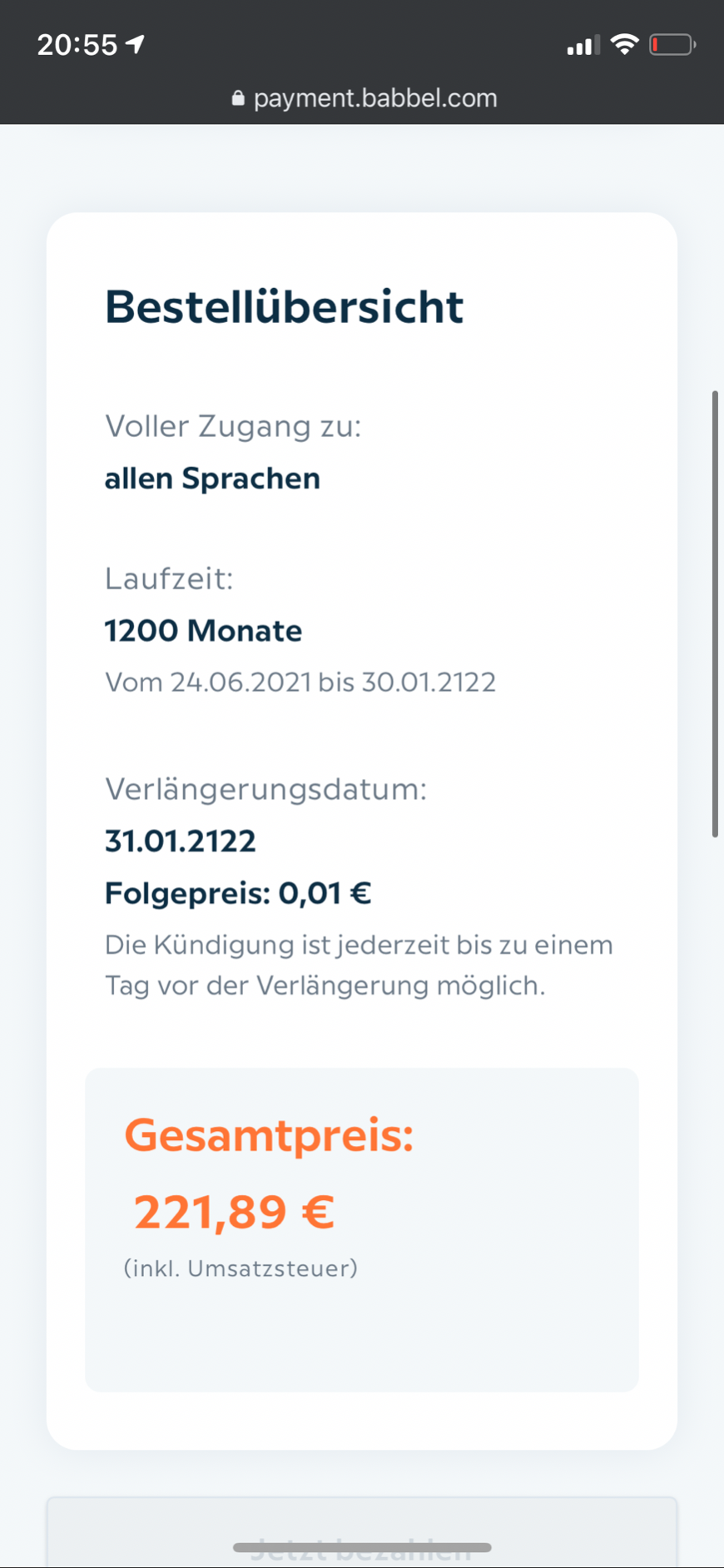Tap the payment.babbel.com address bar
724x1568 pixels.
tap(364, 98)
